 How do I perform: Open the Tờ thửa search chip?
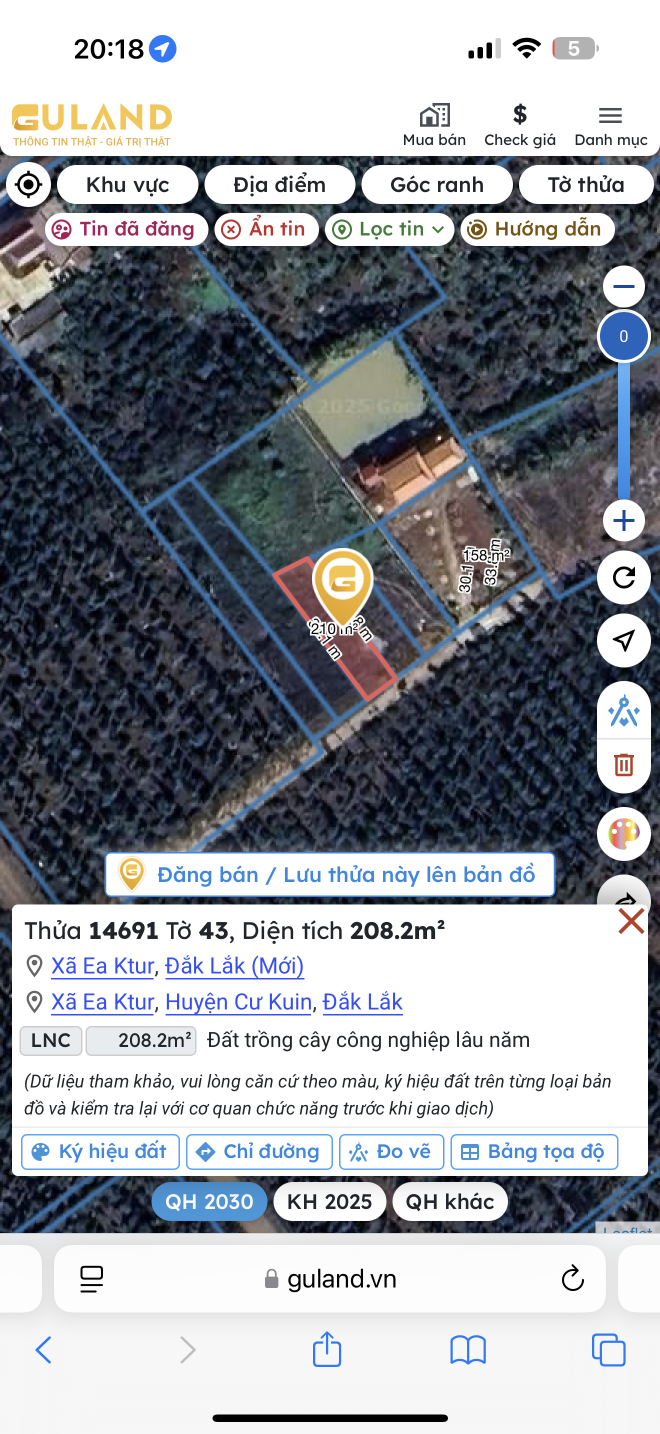tap(586, 185)
